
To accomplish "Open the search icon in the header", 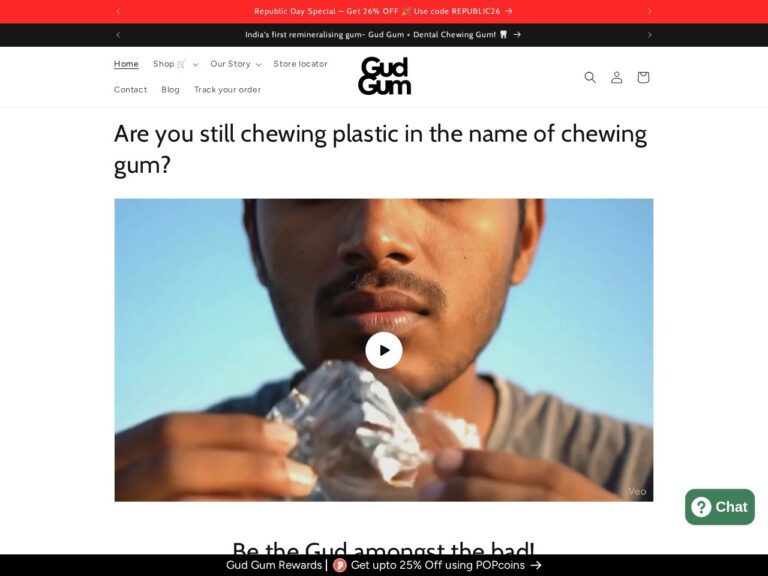I will pyautogui.click(x=590, y=77).
